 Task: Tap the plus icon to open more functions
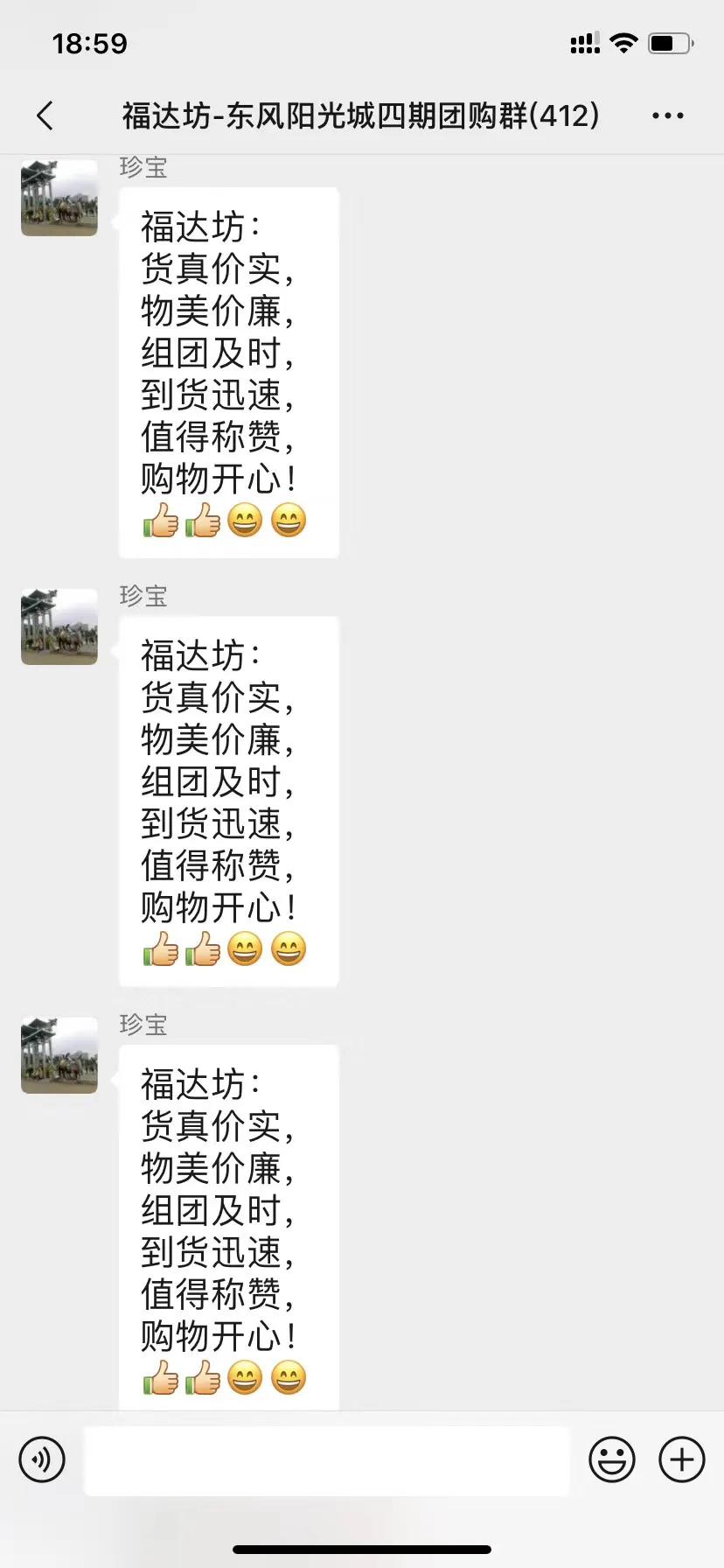[x=680, y=1459]
